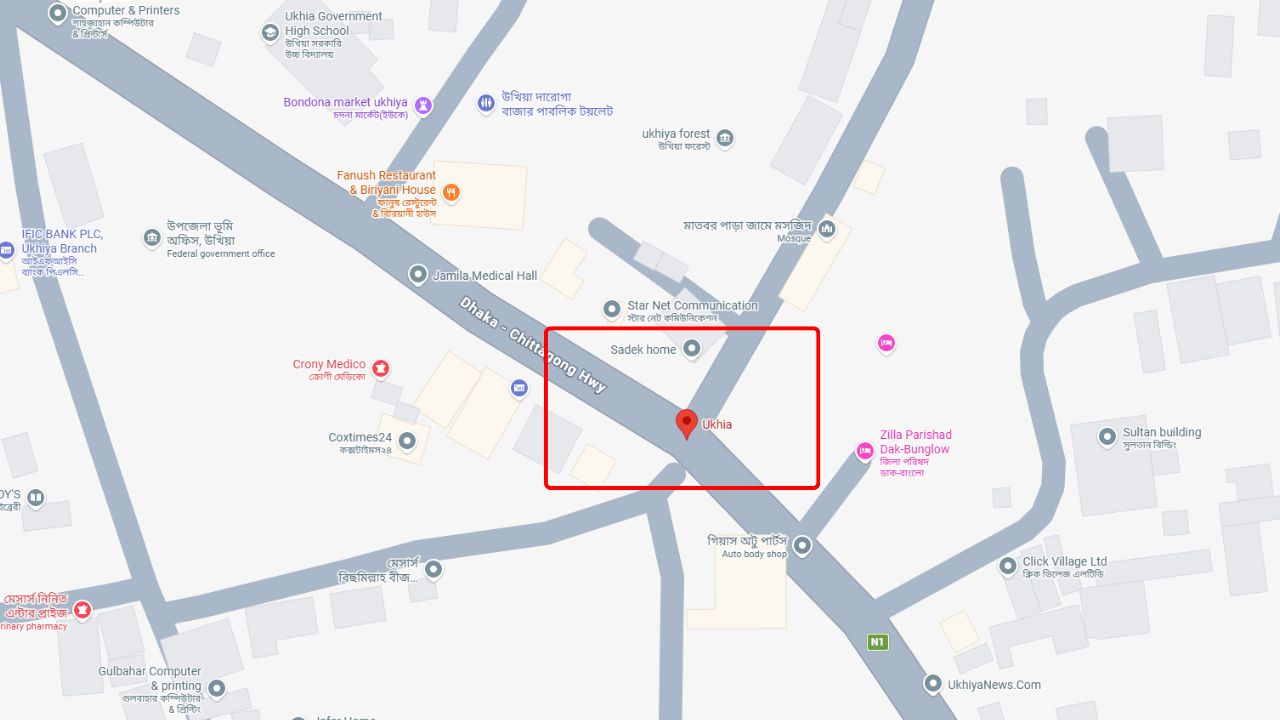Open the ukhiya forest marker
Viewport: 1280px width, 720px height.
(725, 138)
